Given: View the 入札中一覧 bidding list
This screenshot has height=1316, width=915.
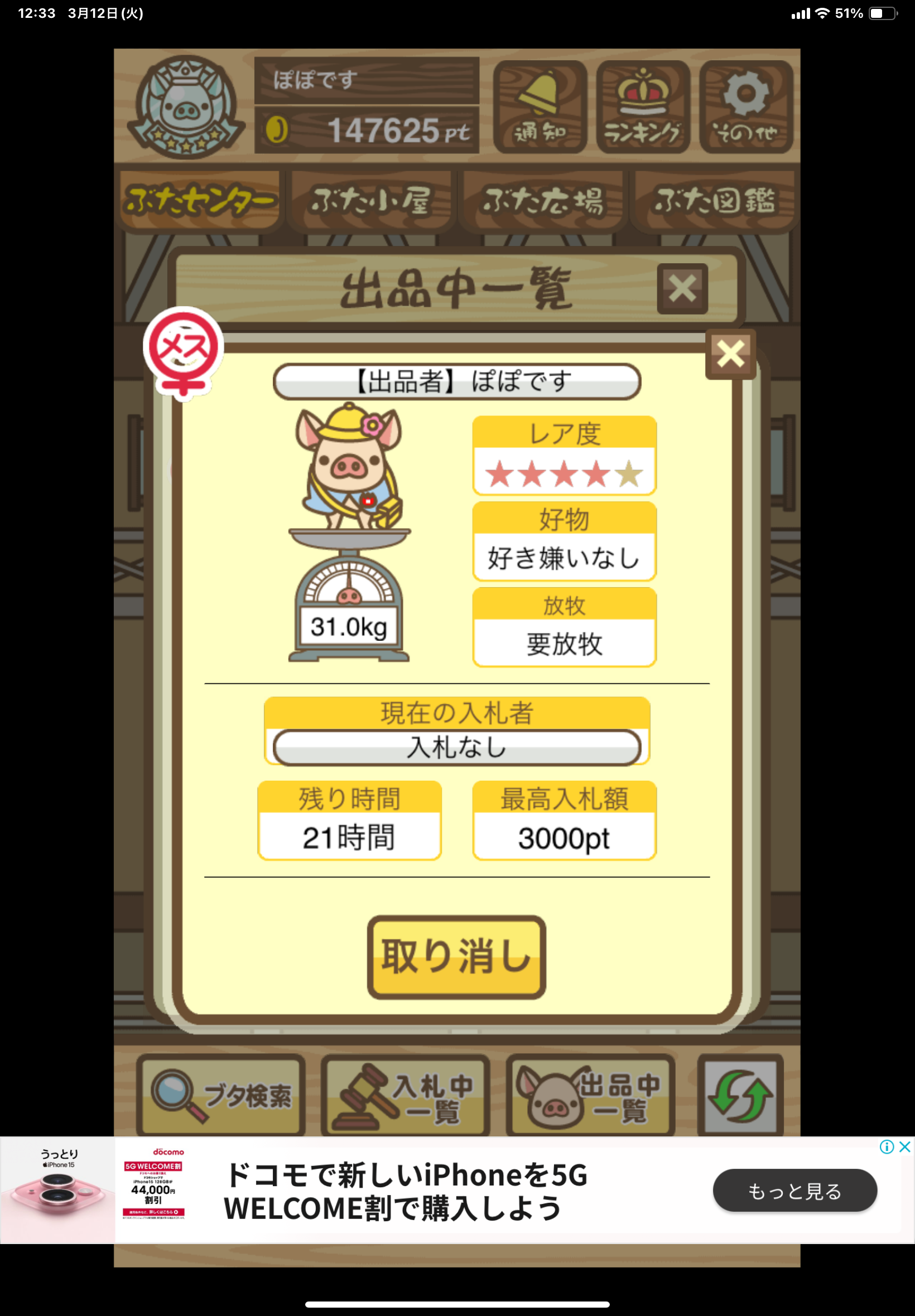Looking at the screenshot, I should [405, 1095].
